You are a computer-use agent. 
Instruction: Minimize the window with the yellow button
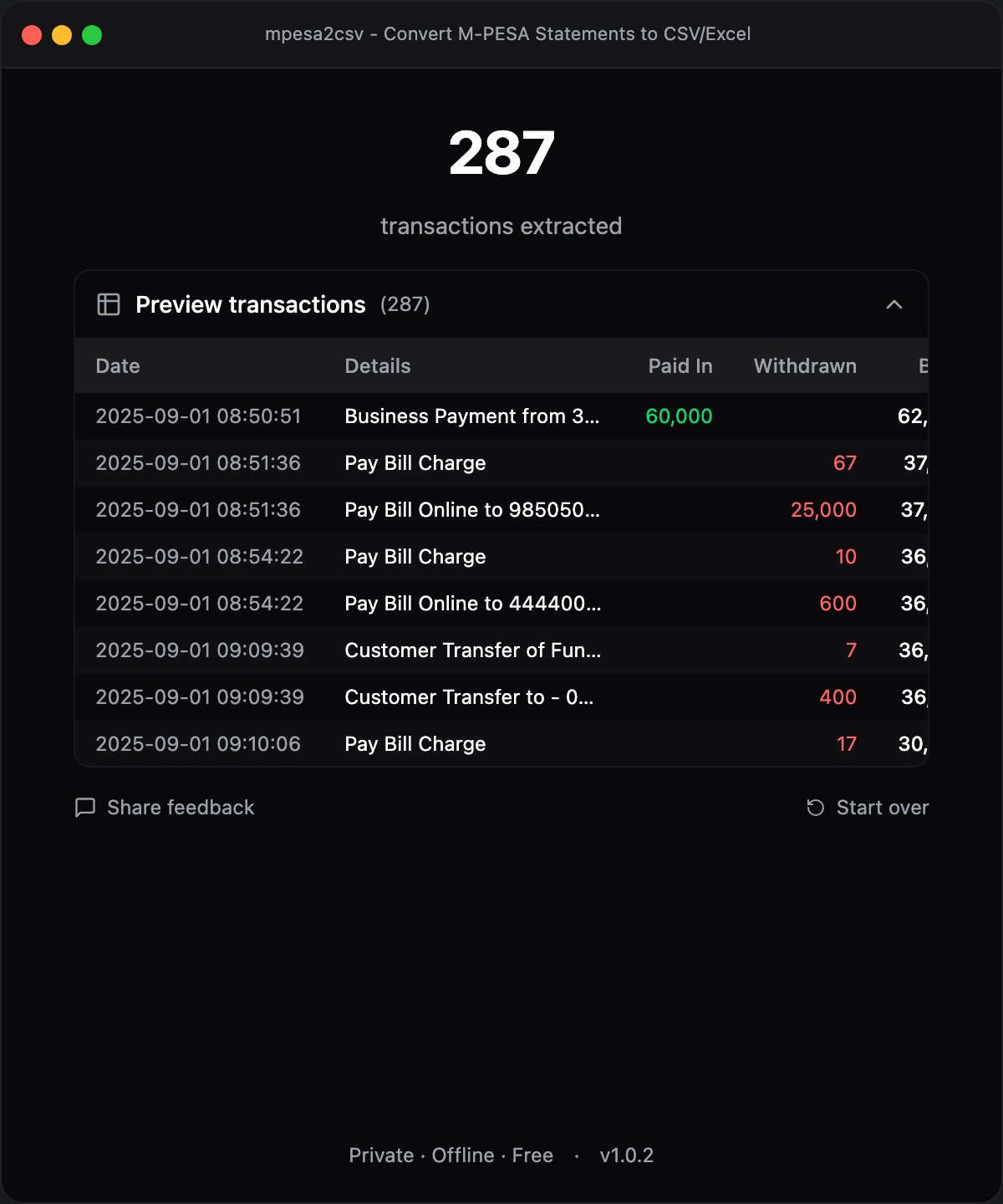[62, 35]
